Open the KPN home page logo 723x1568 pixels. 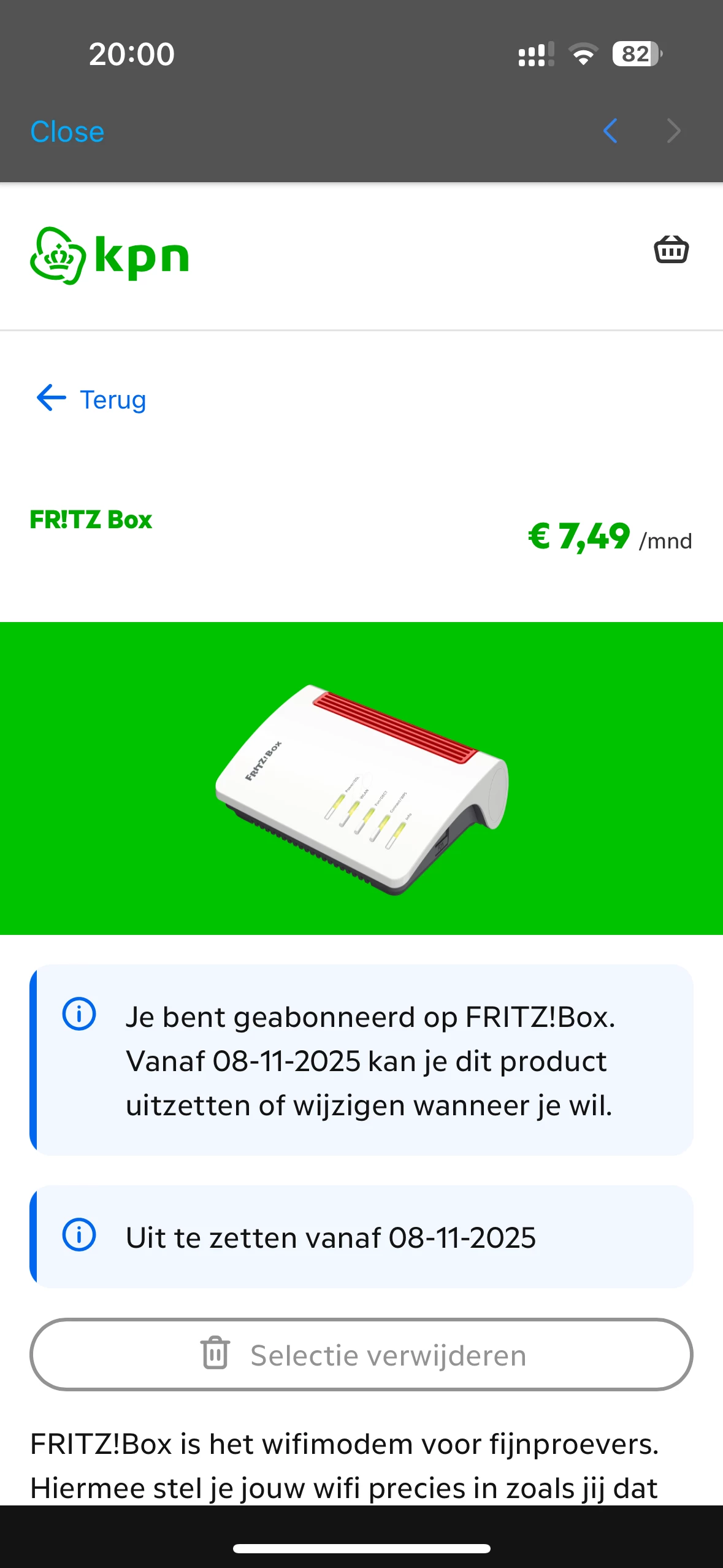[109, 256]
